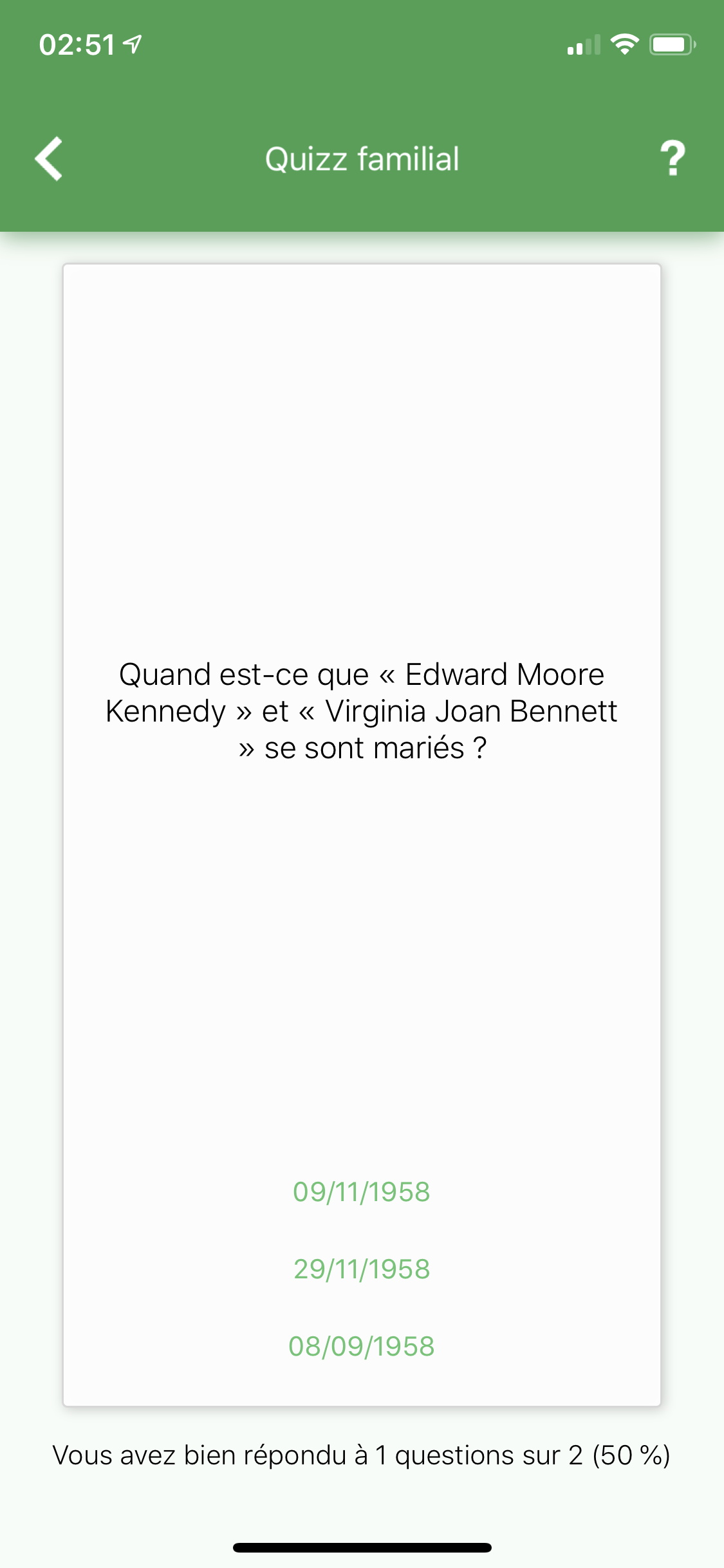Open the help question mark
This screenshot has width=724, height=1568.
pyautogui.click(x=673, y=158)
